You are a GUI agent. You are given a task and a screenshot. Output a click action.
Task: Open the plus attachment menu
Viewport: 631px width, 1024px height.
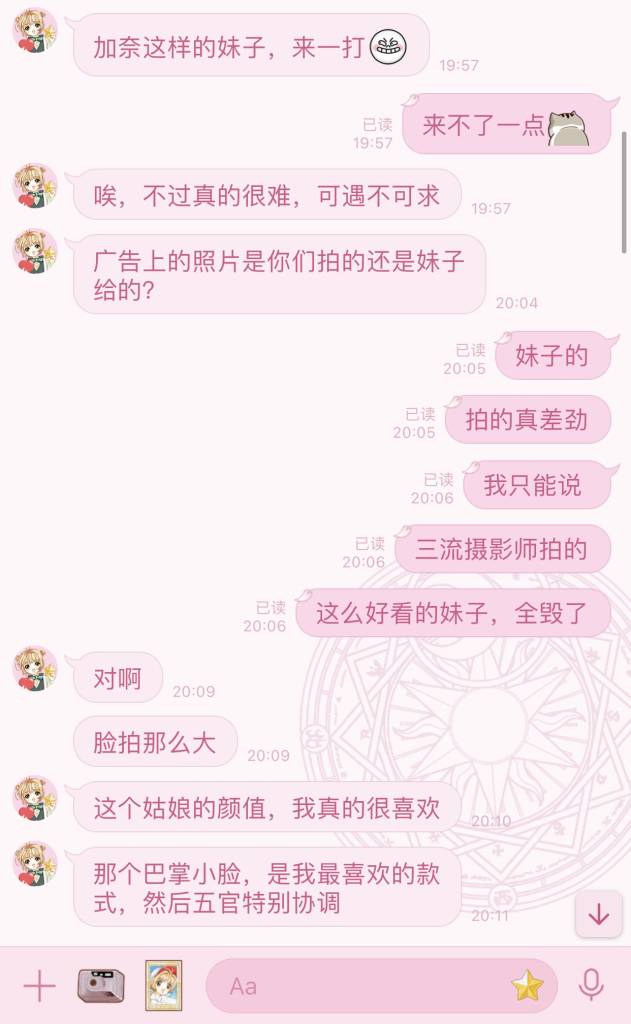(x=39, y=986)
